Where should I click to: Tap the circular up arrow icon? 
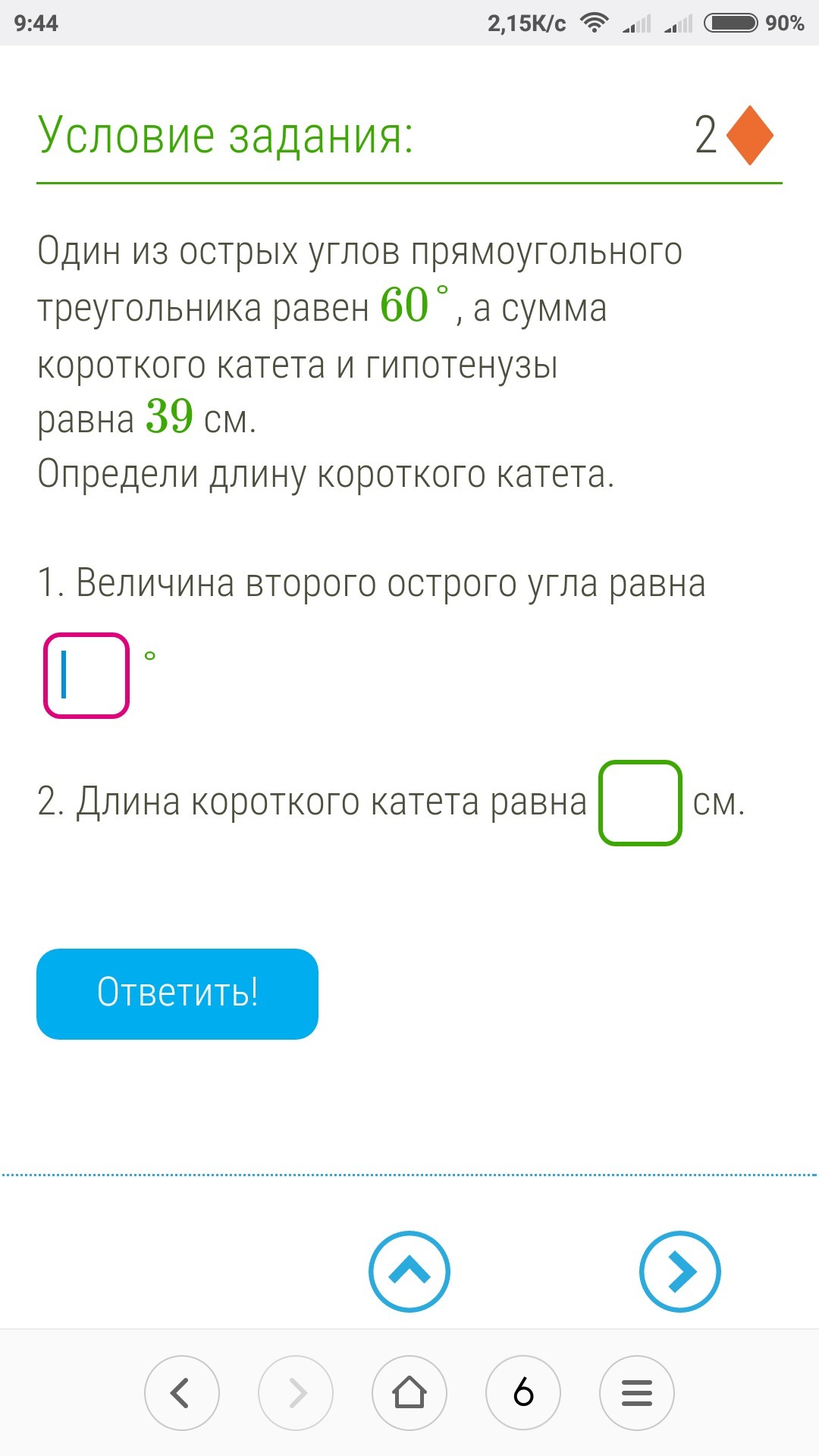409,1272
